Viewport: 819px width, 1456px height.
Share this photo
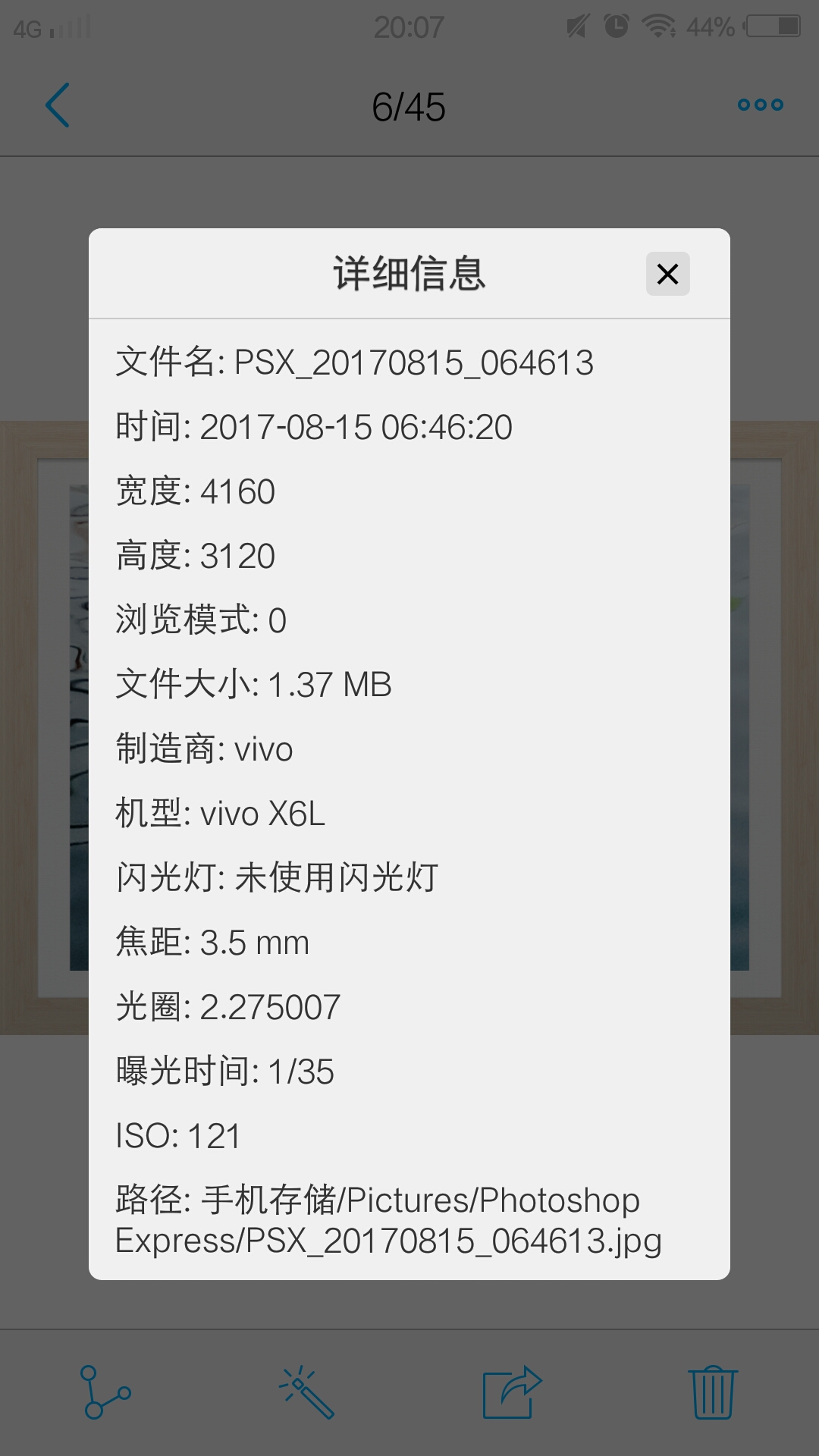[512, 1392]
